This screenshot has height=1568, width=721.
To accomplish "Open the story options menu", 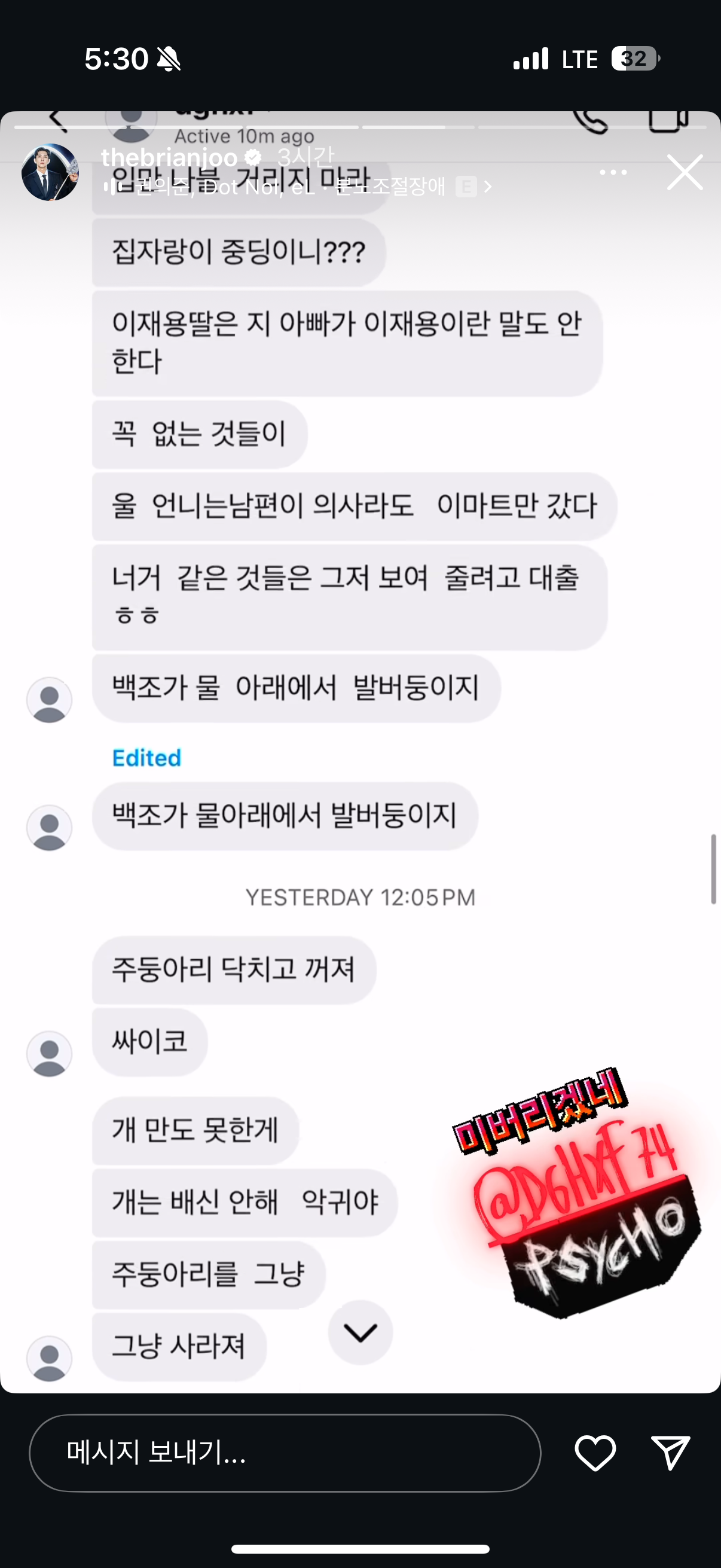I will (x=613, y=172).
